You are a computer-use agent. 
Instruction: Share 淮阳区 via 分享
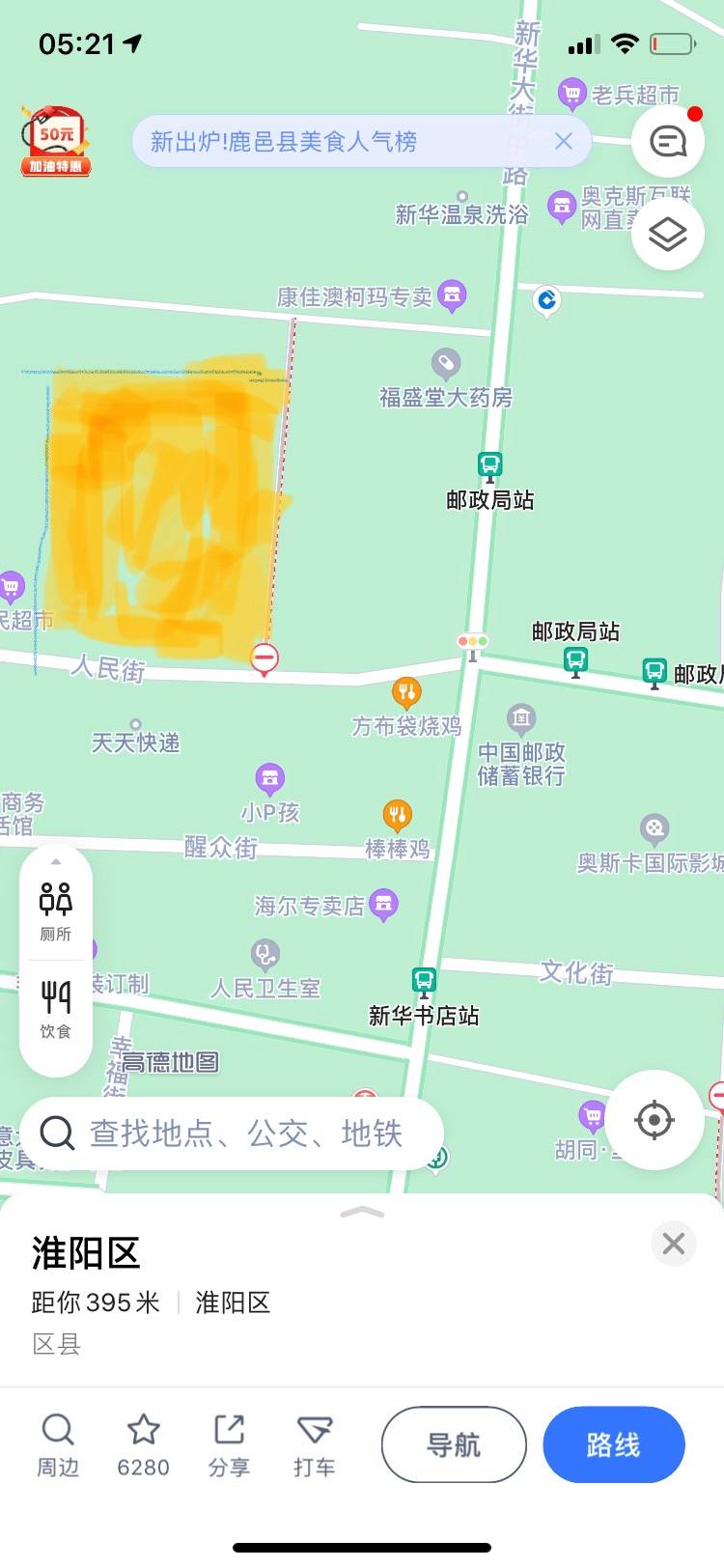click(x=229, y=1445)
